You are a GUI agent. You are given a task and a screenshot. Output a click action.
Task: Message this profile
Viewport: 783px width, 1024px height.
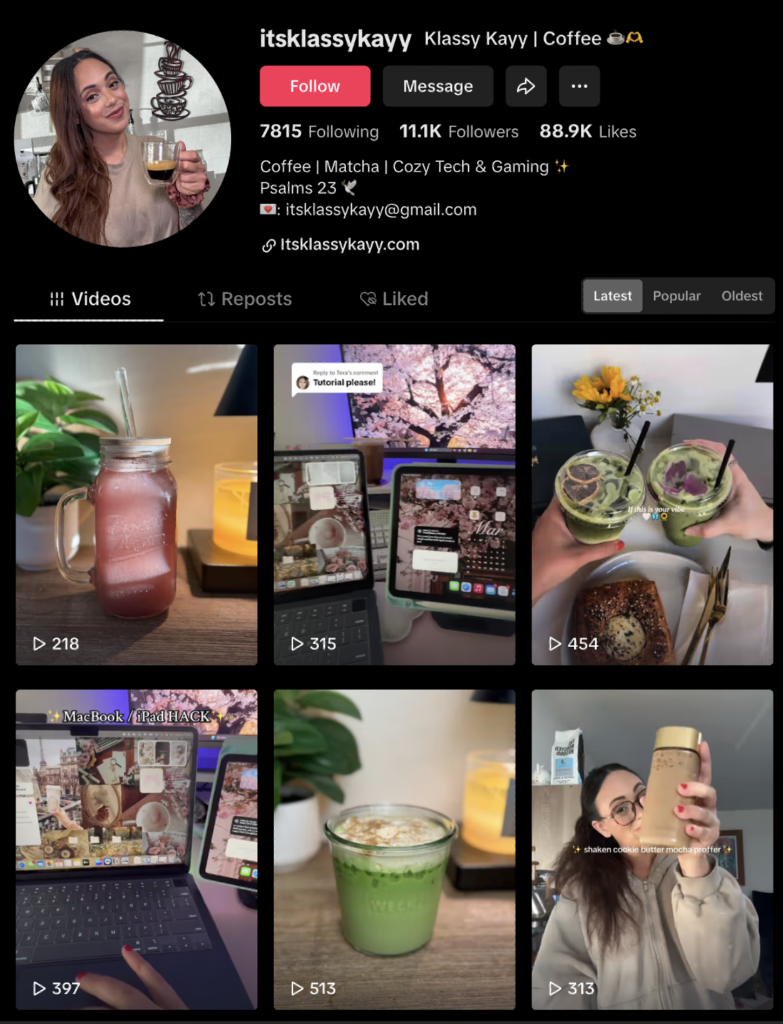(438, 87)
